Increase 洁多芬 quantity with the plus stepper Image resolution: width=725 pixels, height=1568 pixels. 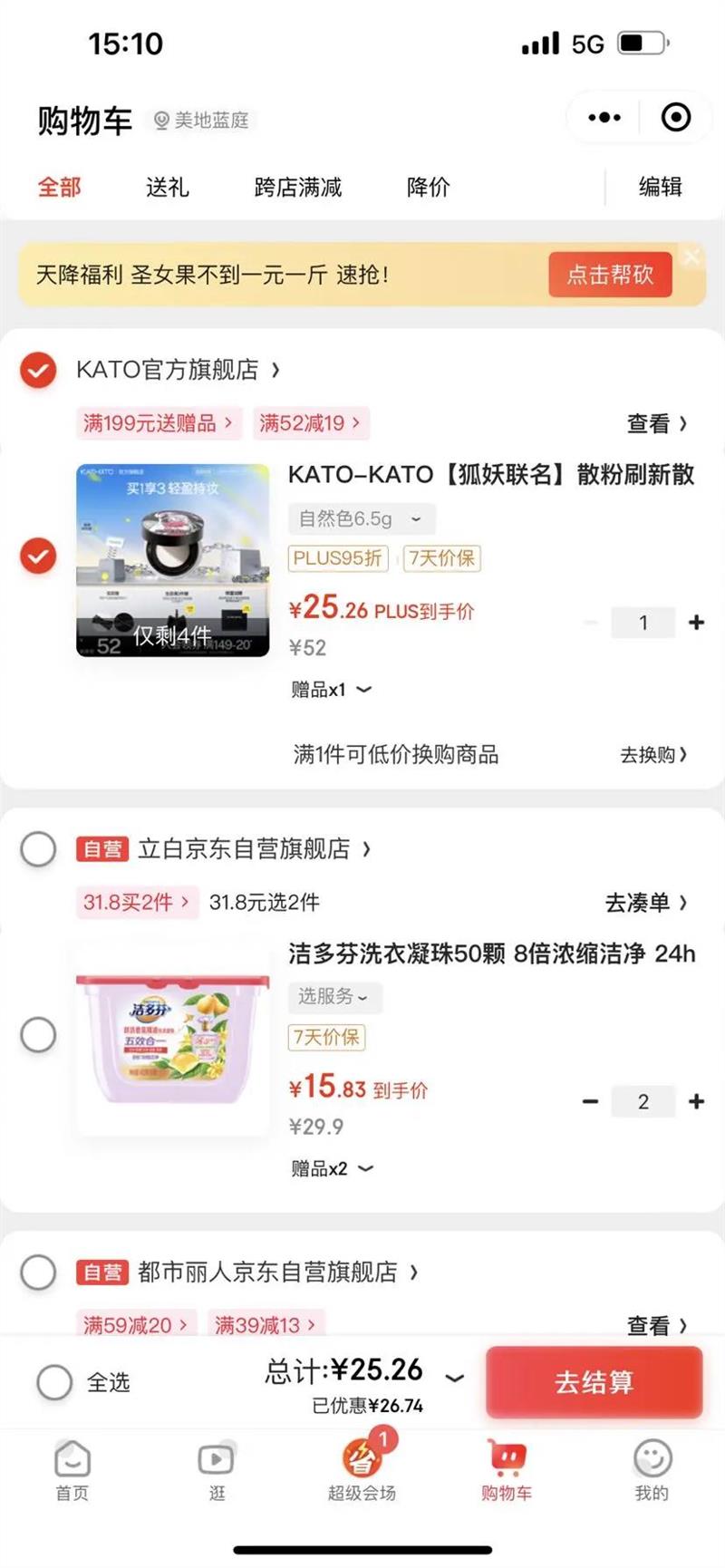click(696, 1102)
